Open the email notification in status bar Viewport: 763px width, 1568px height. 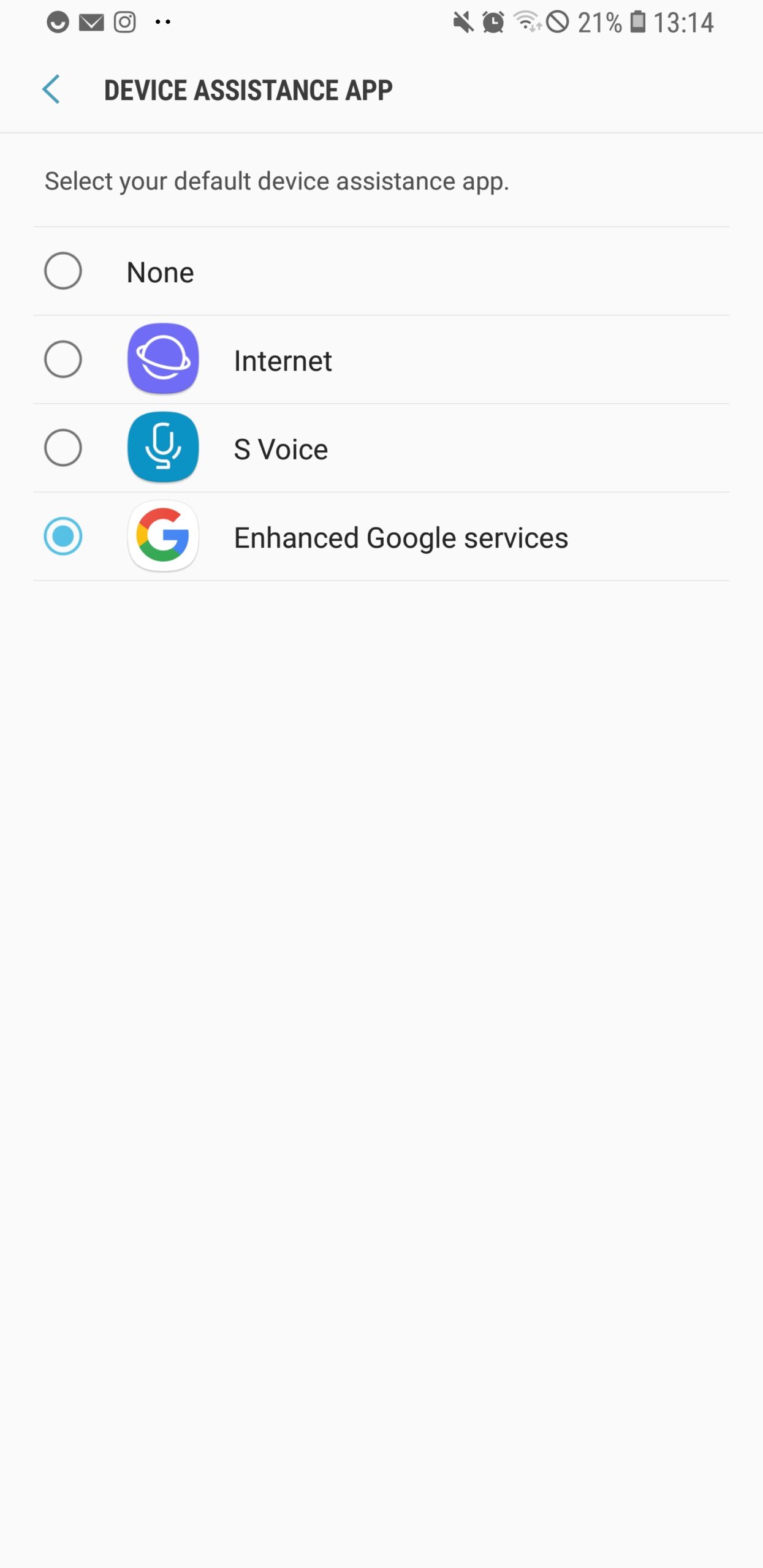[90, 22]
